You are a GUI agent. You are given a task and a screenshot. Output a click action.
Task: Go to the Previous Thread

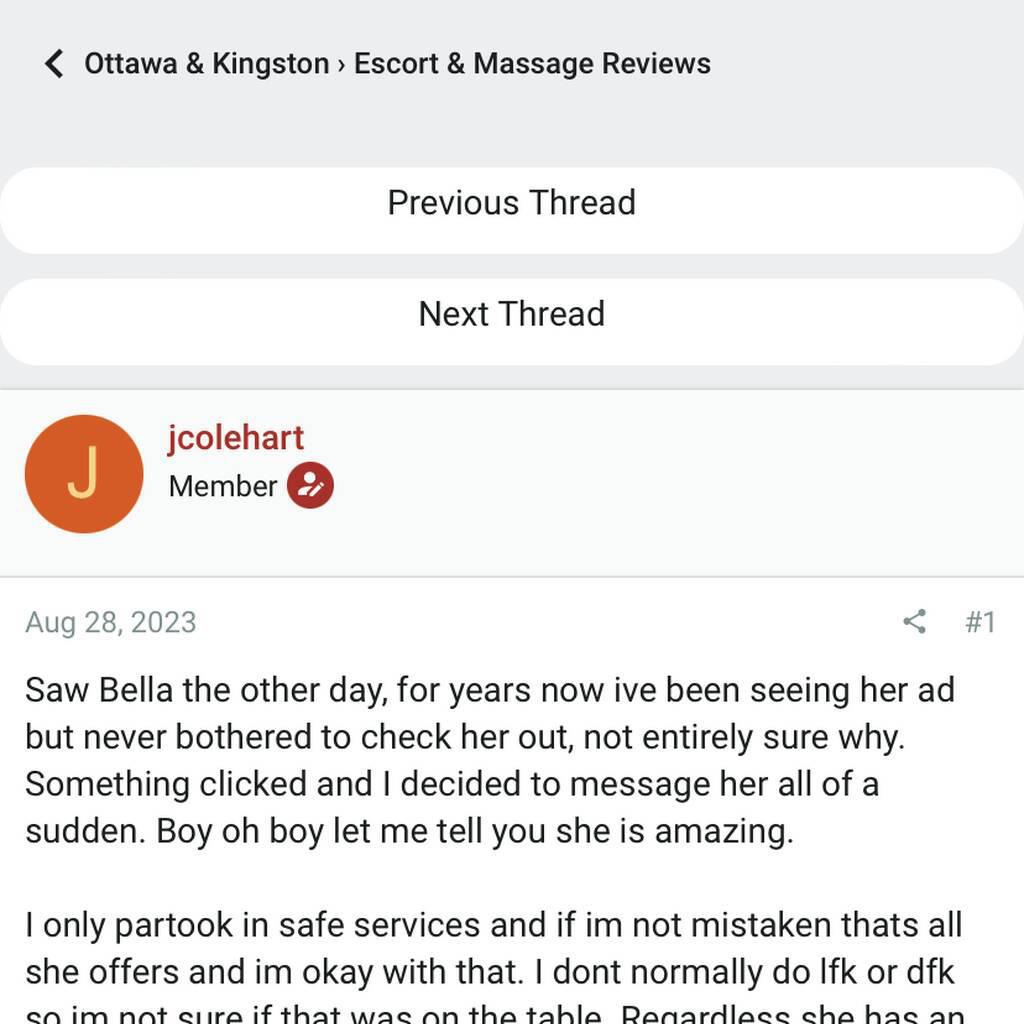[512, 203]
